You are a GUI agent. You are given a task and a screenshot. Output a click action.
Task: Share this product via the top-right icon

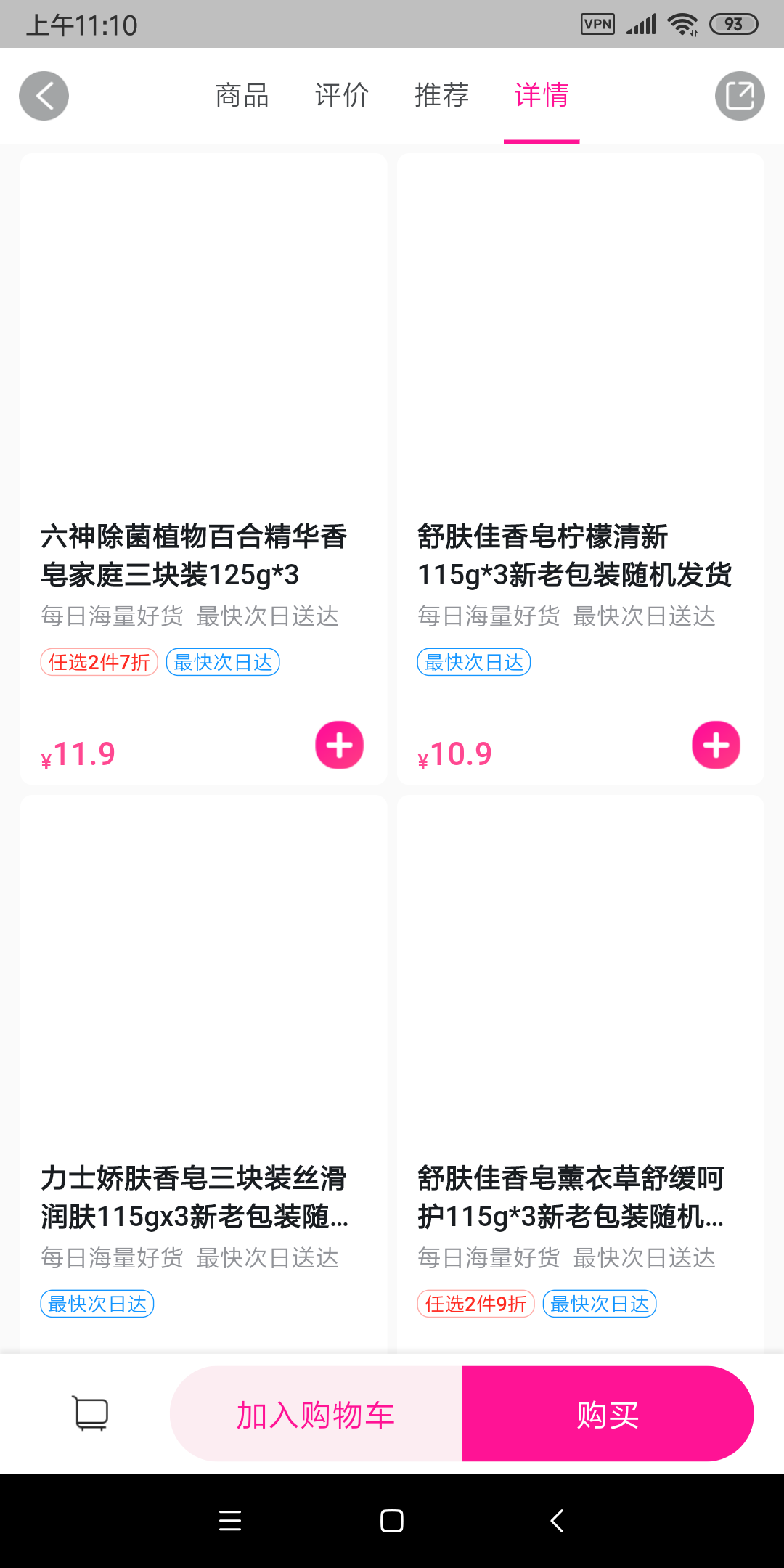(740, 96)
